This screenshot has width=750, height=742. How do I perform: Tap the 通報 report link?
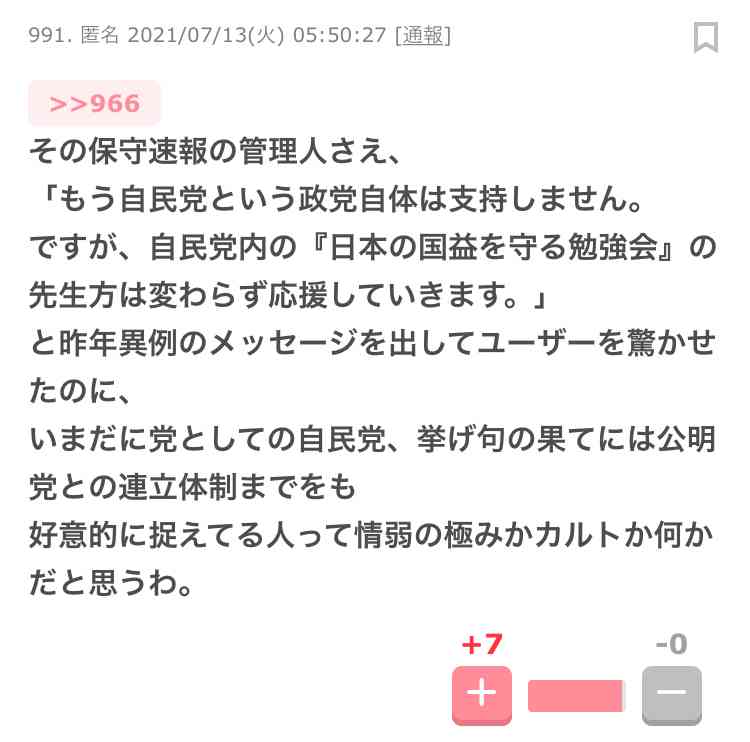tap(423, 35)
